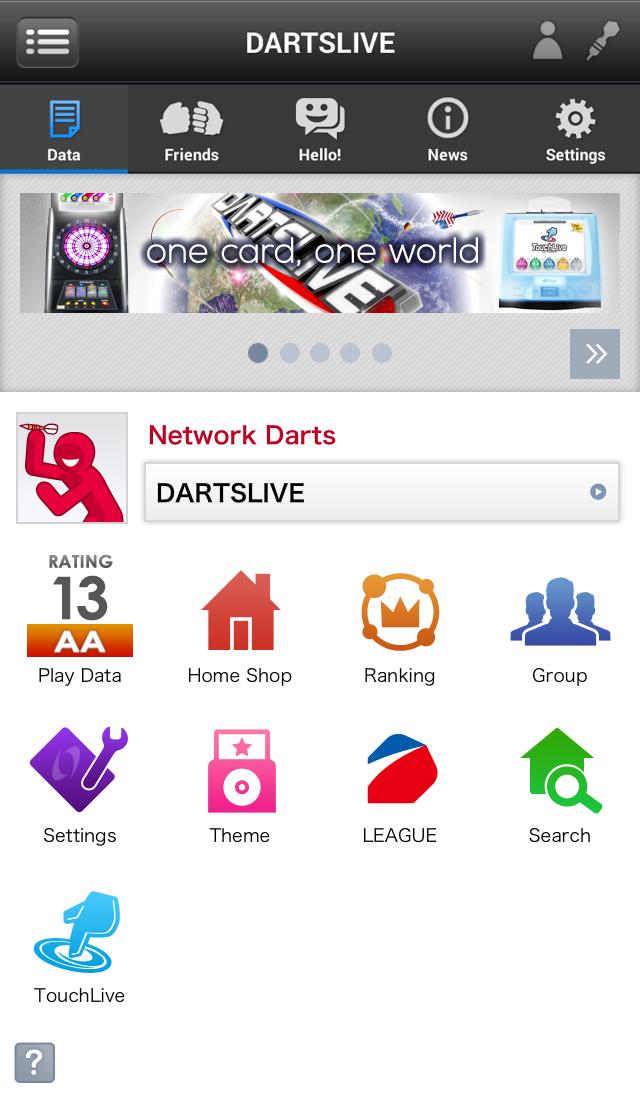The height and width of the screenshot is (1096, 640).
Task: Open the hamburger menu button
Action: (48, 43)
